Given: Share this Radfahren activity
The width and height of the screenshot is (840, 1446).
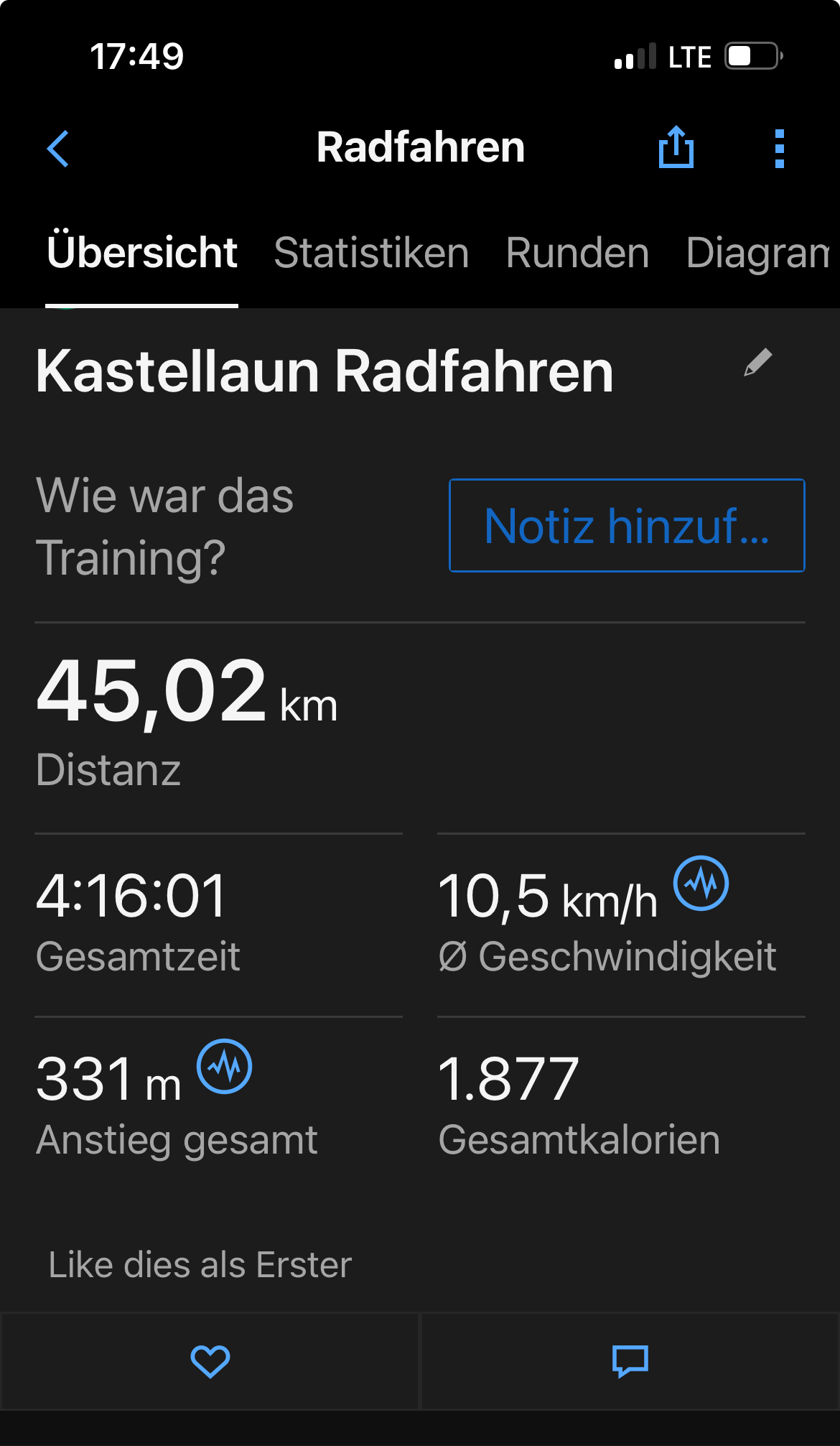Looking at the screenshot, I should point(676,148).
